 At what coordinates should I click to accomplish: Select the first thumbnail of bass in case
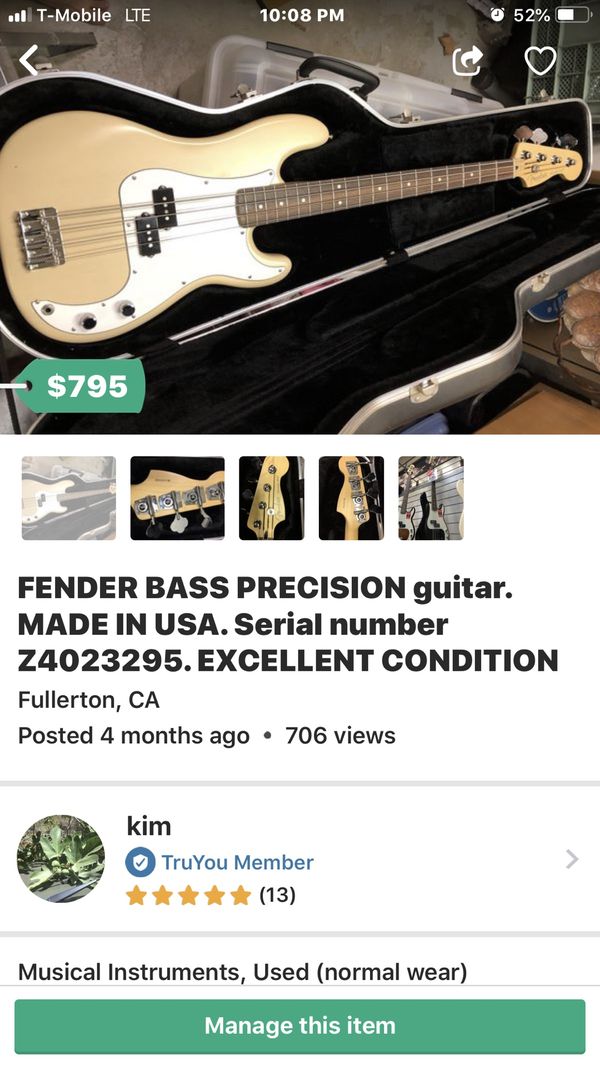tap(69, 498)
